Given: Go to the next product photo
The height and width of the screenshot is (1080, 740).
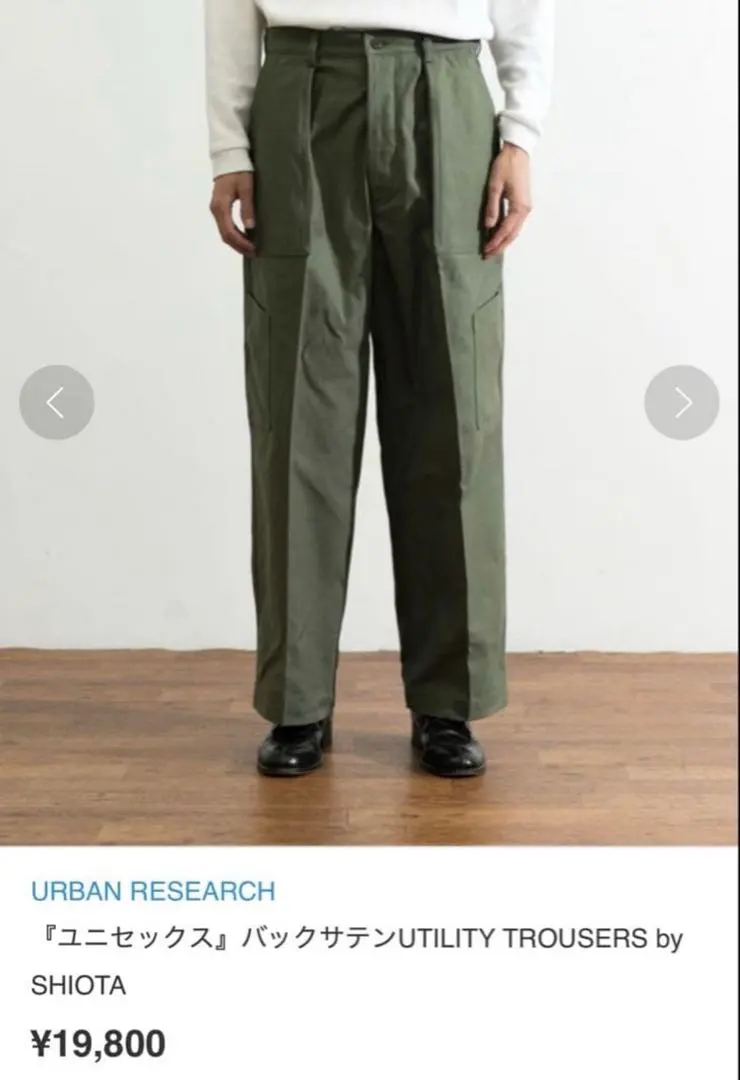Looking at the screenshot, I should tap(682, 402).
